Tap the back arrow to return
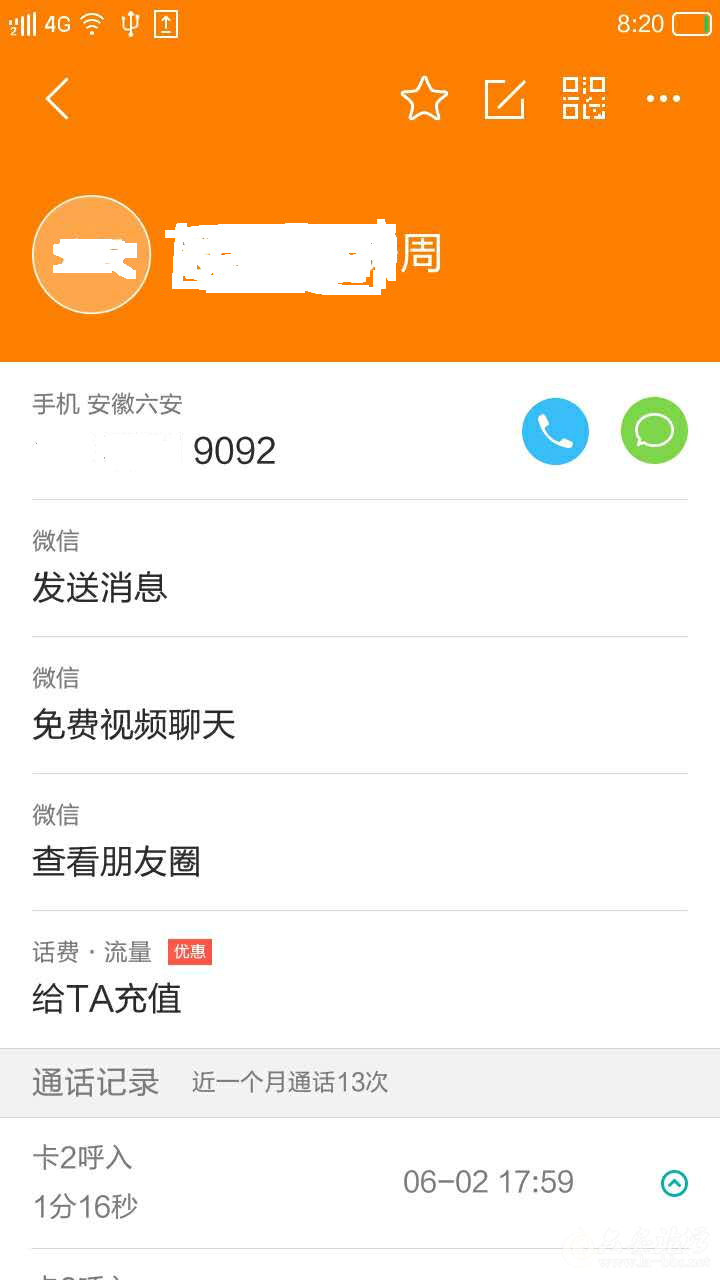 click(x=57, y=99)
